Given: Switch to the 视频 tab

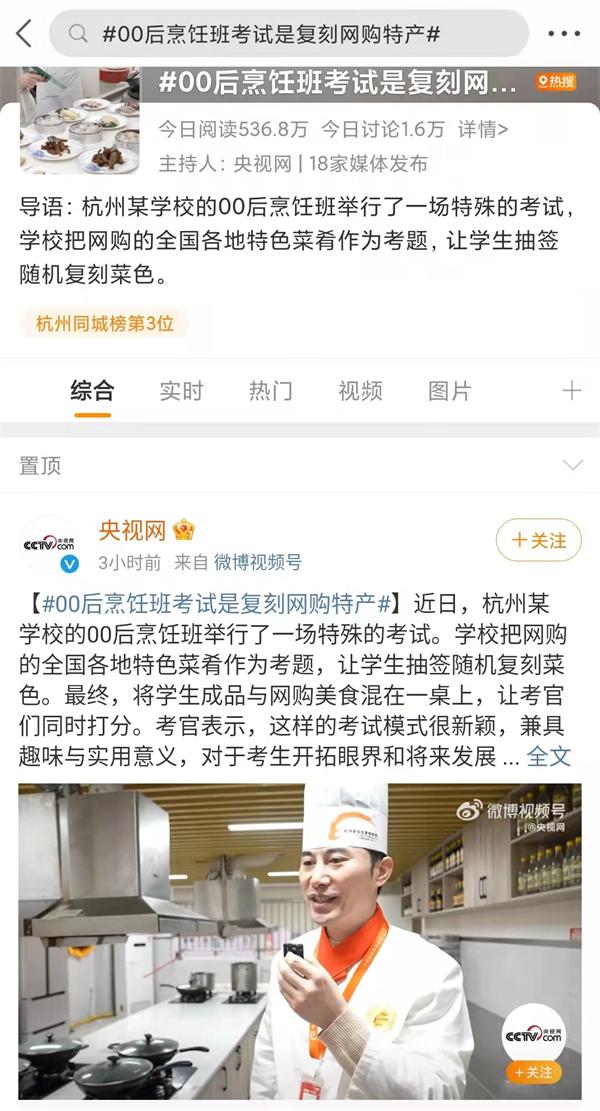Looking at the screenshot, I should pos(360,391).
